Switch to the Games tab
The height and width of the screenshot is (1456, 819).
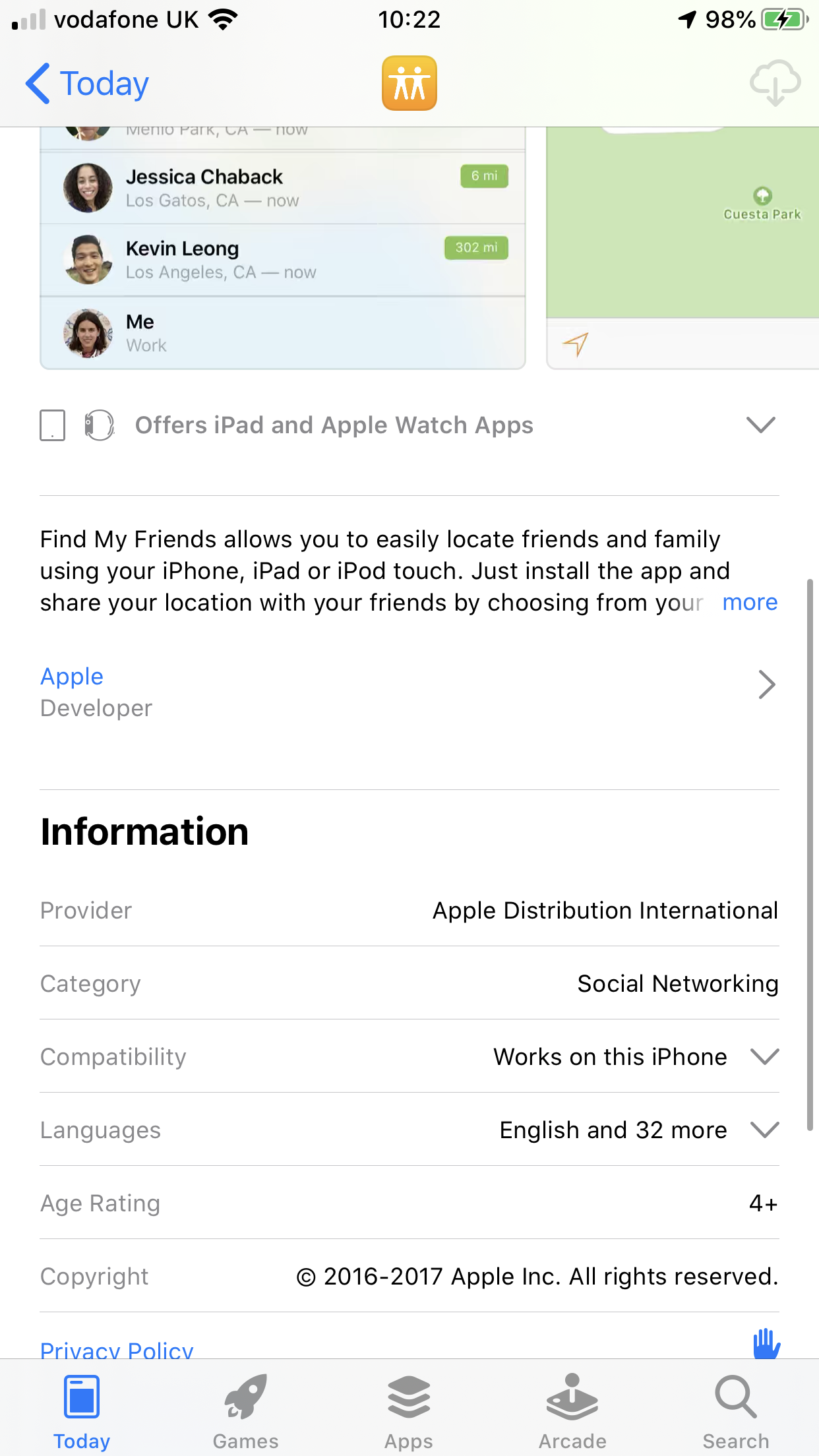[x=245, y=1412]
